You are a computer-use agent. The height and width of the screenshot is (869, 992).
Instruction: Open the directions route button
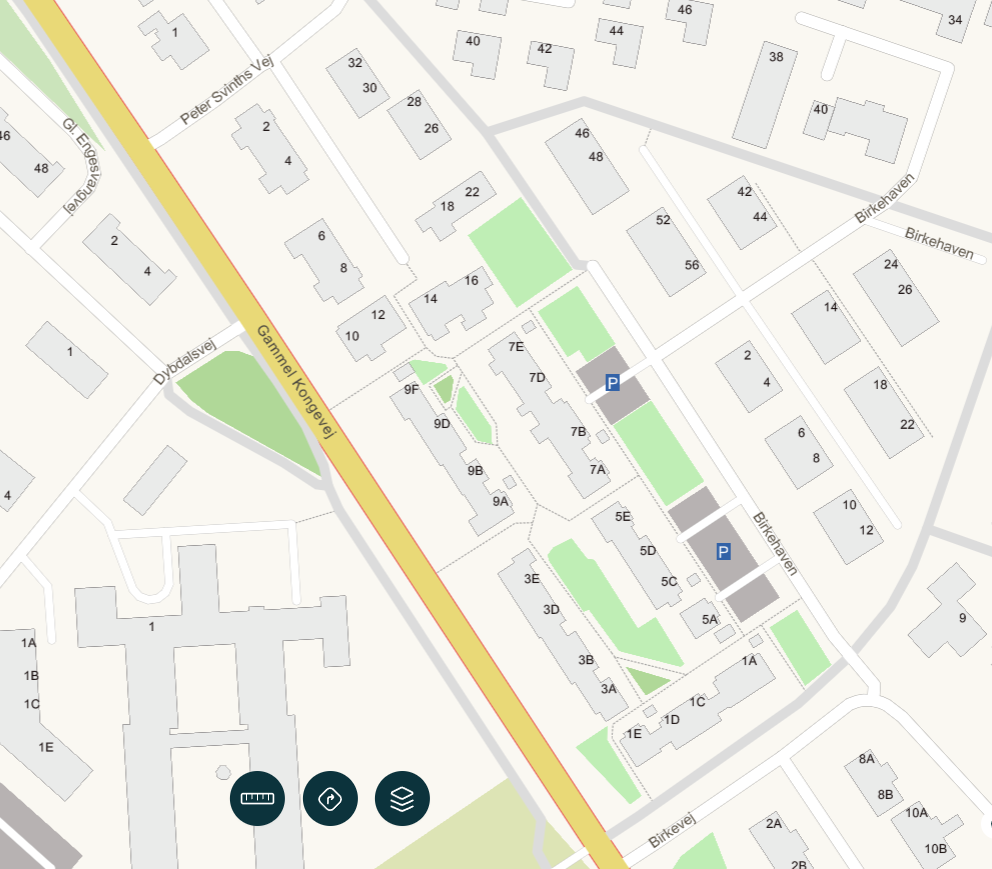[x=330, y=798]
